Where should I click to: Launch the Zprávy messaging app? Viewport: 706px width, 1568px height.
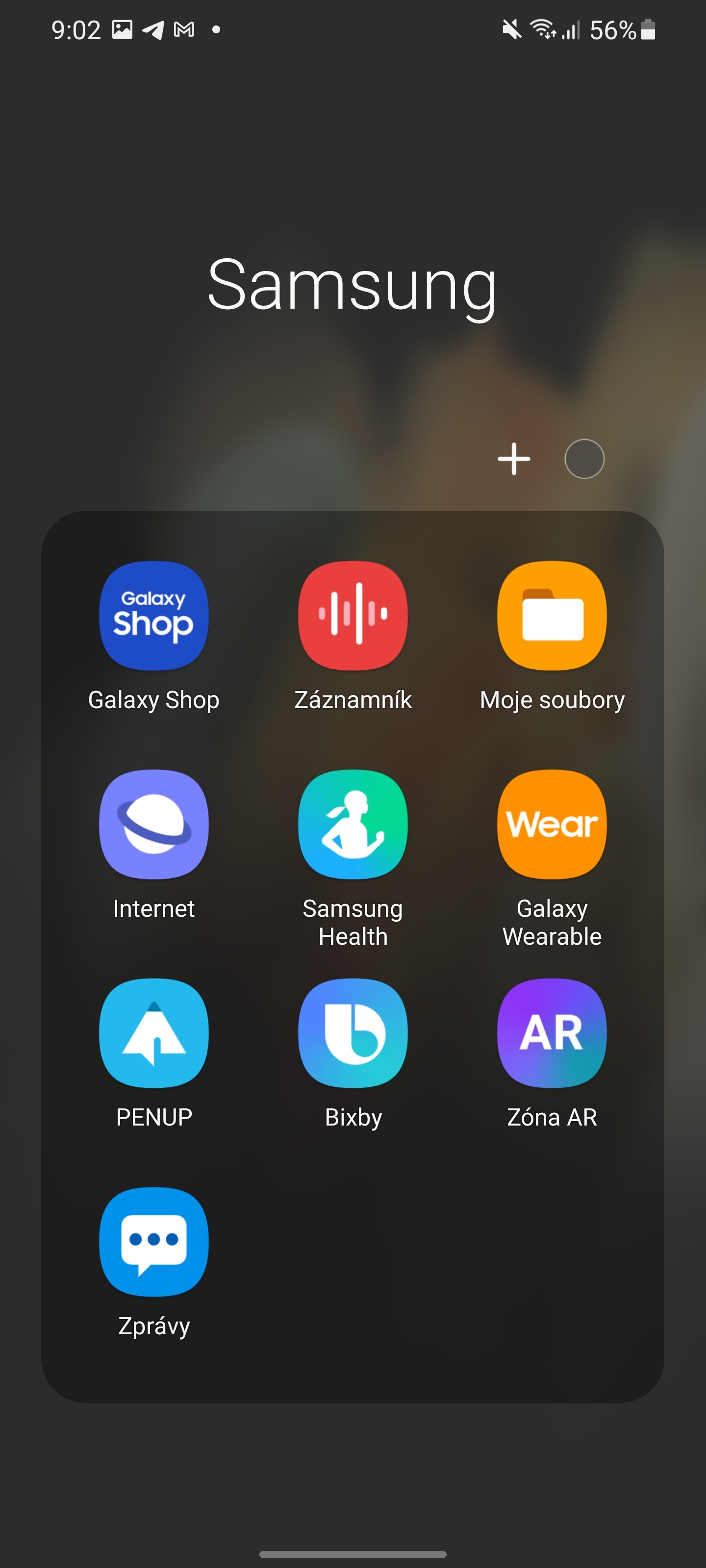tap(153, 1242)
